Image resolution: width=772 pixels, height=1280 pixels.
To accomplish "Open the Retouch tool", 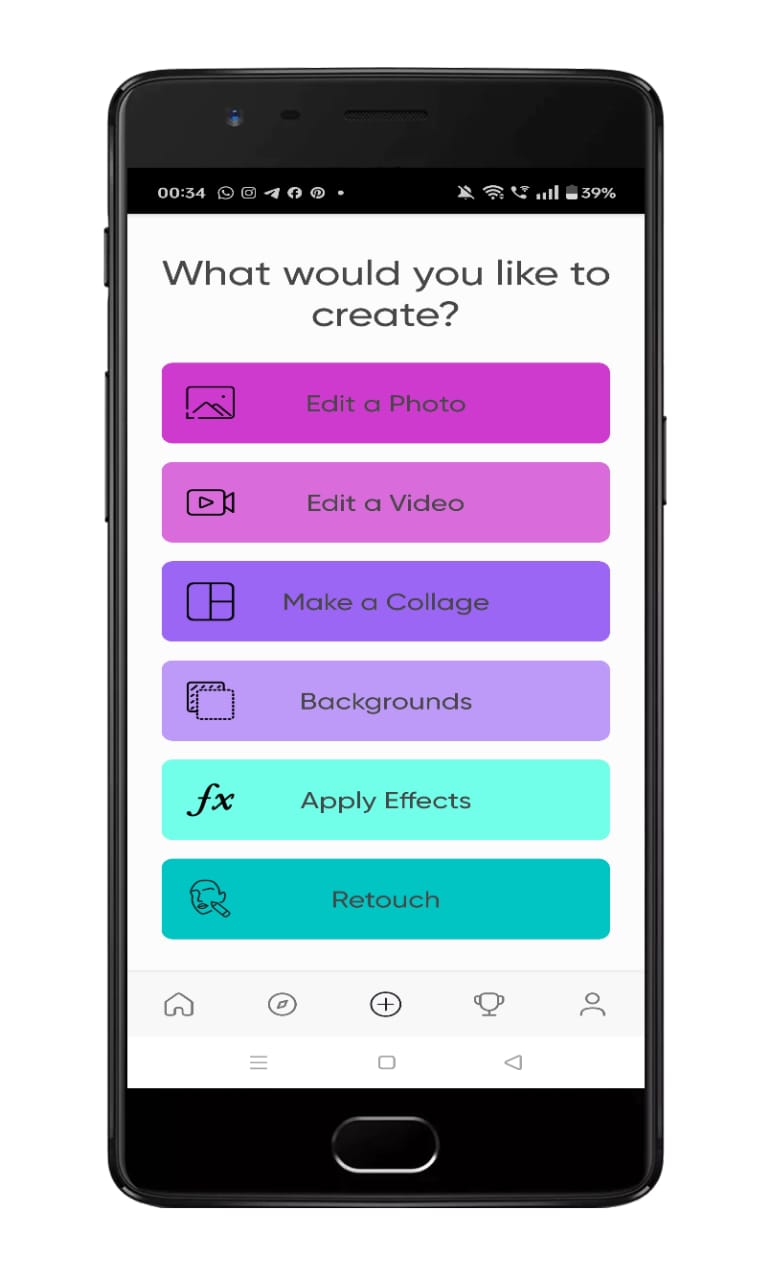I will tap(385, 899).
